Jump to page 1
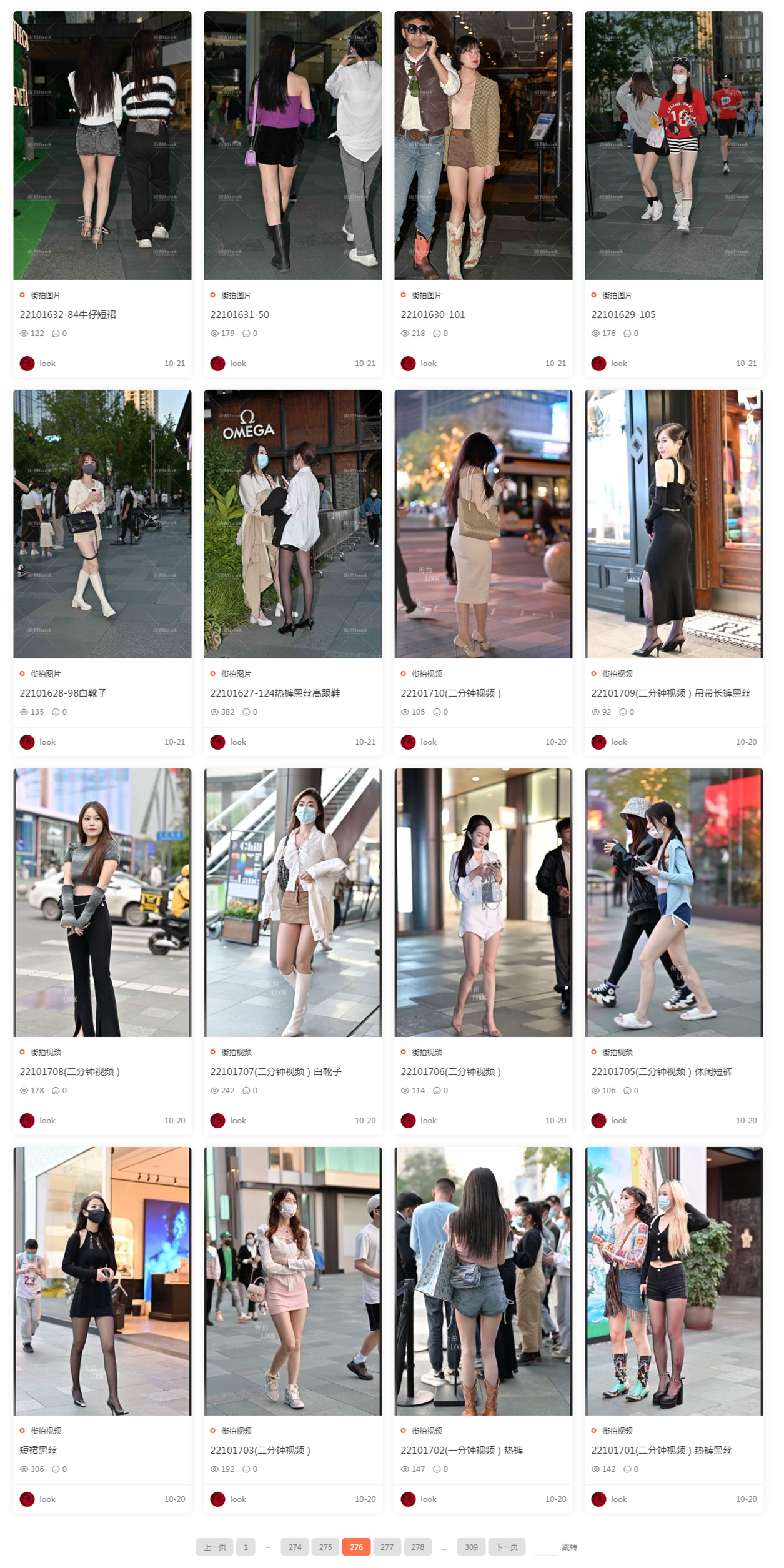This screenshot has width=784, height=1568. (x=246, y=1547)
